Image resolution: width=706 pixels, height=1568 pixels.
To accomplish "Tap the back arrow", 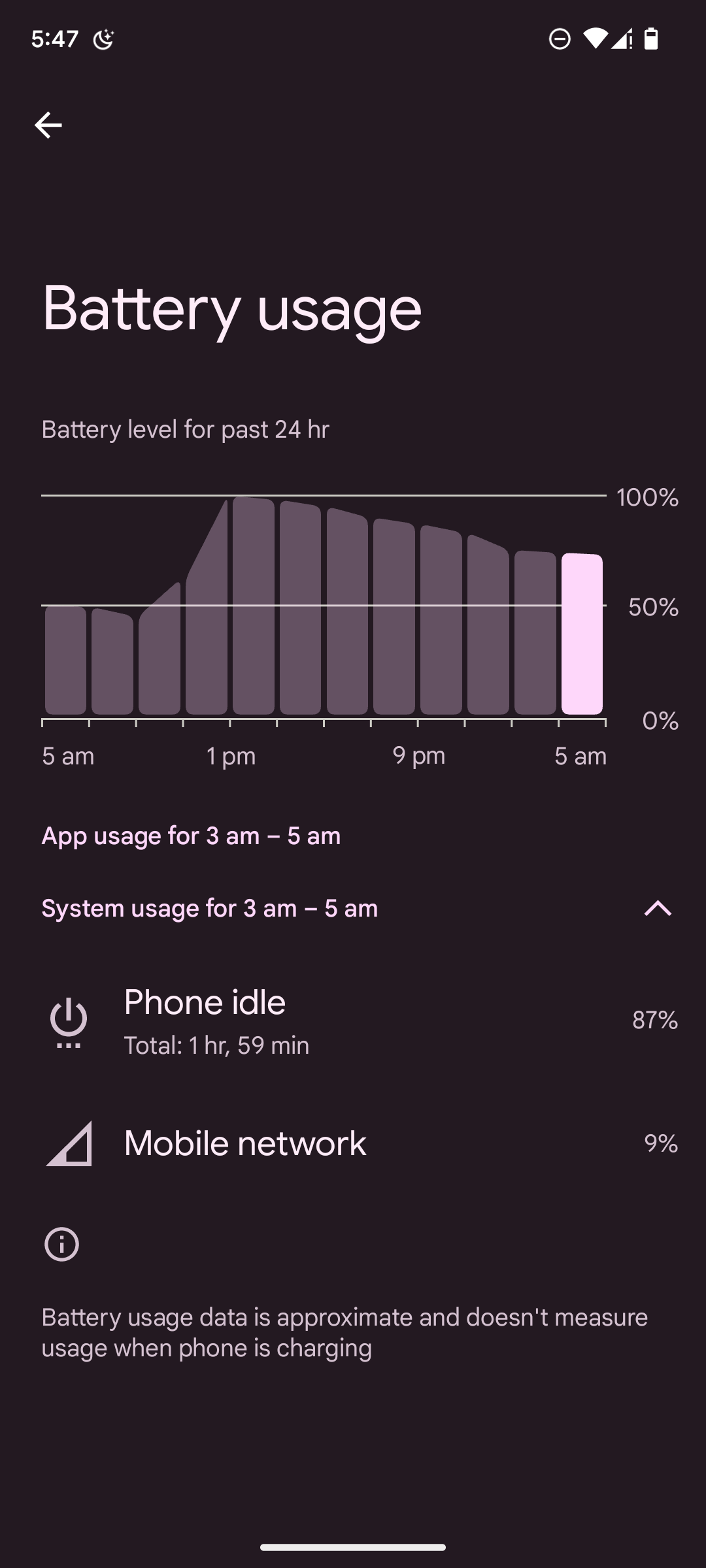I will tap(49, 124).
